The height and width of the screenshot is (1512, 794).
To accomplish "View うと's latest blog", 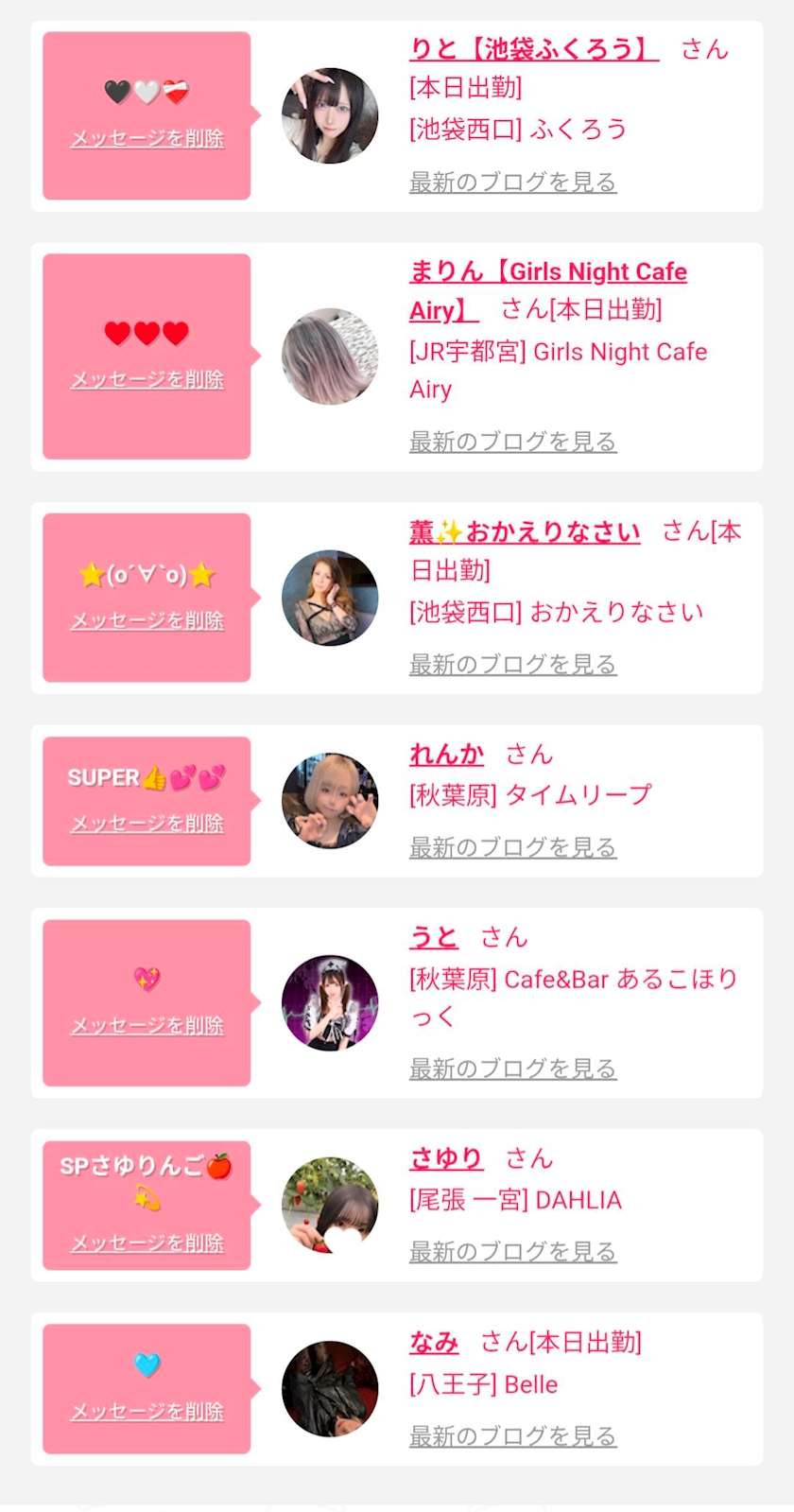I will pyautogui.click(x=512, y=1068).
